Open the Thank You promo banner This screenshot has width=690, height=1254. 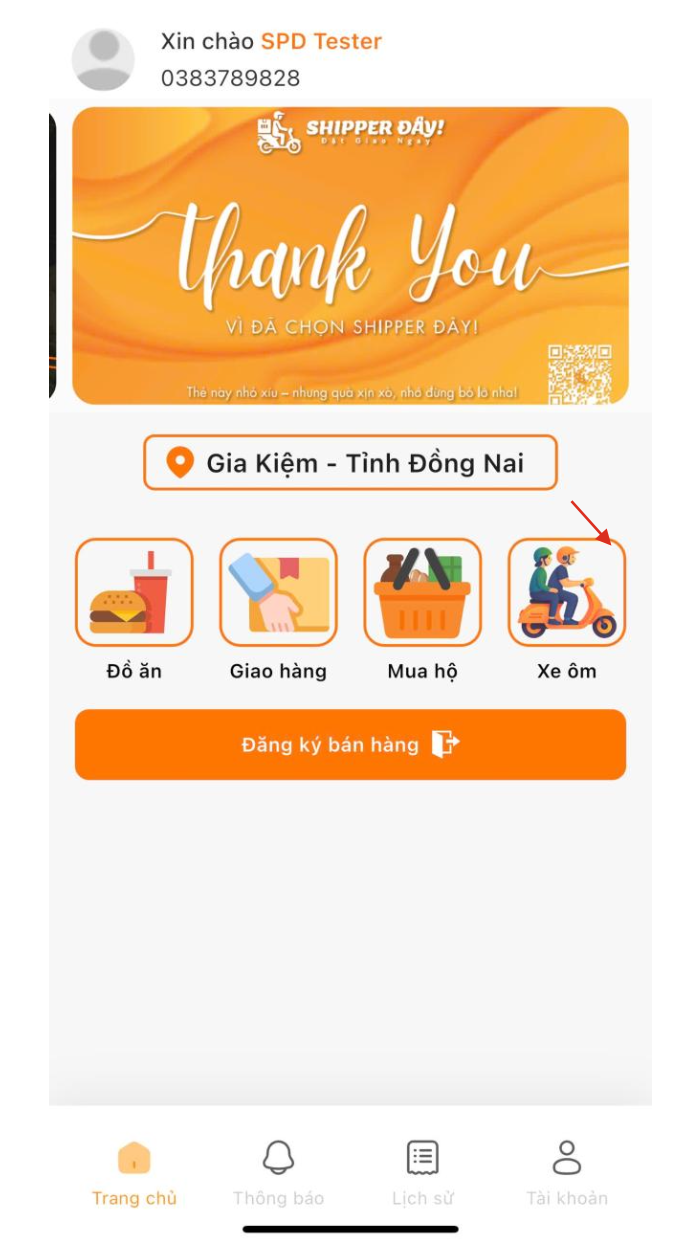[x=350, y=256]
